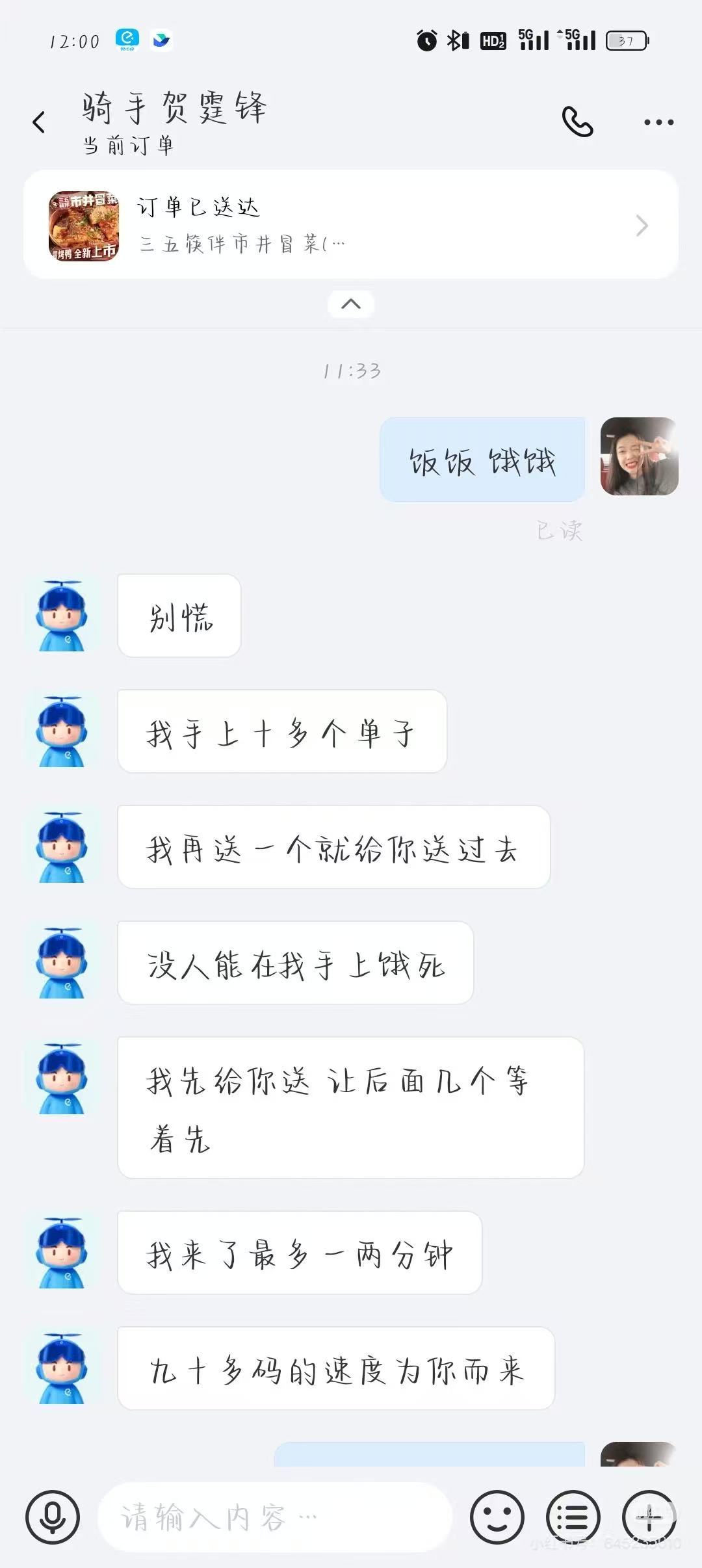Screen dimensions: 702x1568
Task: Tap the rider avatar beside 别慌
Action: [x=62, y=616]
